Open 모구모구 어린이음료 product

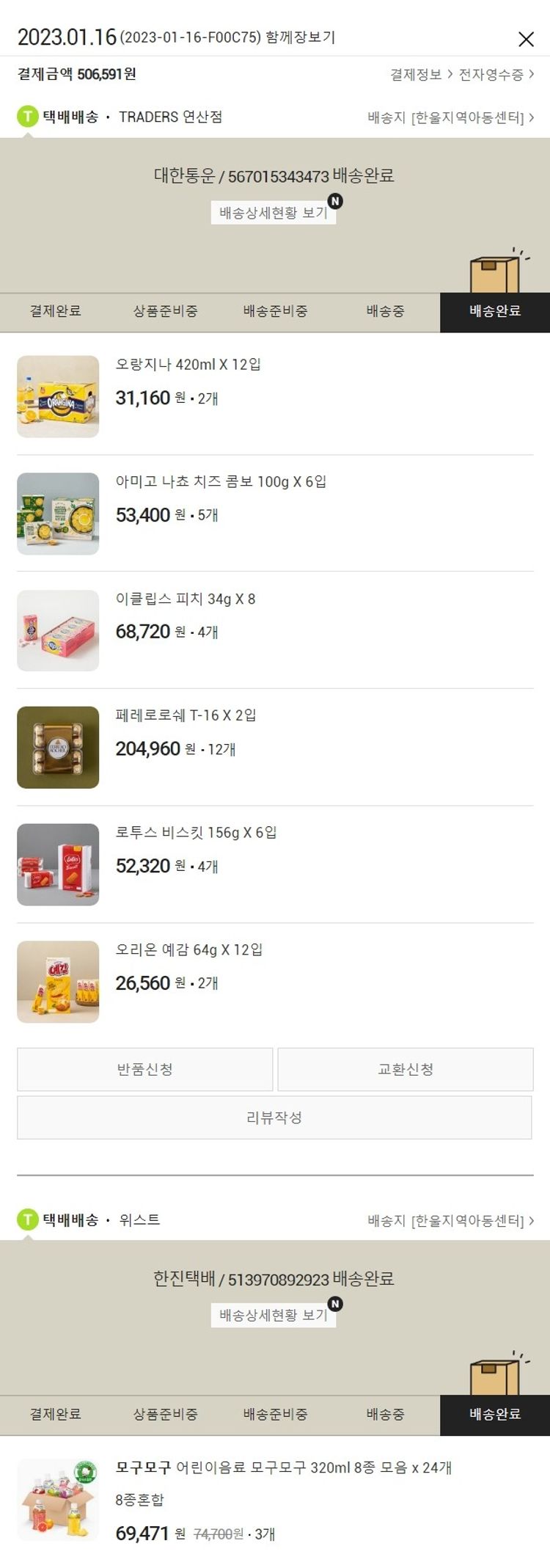(x=283, y=1467)
